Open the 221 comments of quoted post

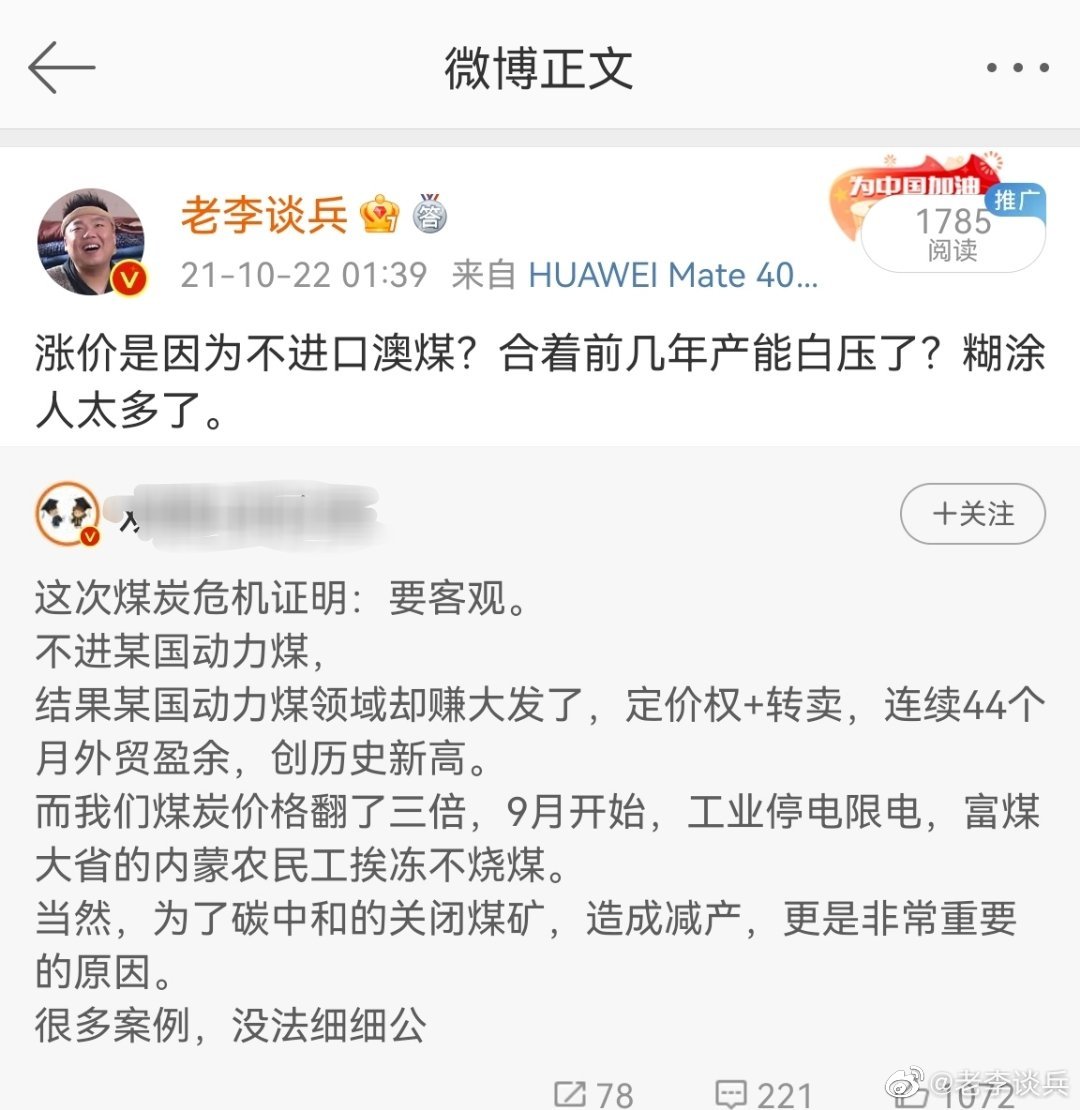click(x=765, y=1094)
